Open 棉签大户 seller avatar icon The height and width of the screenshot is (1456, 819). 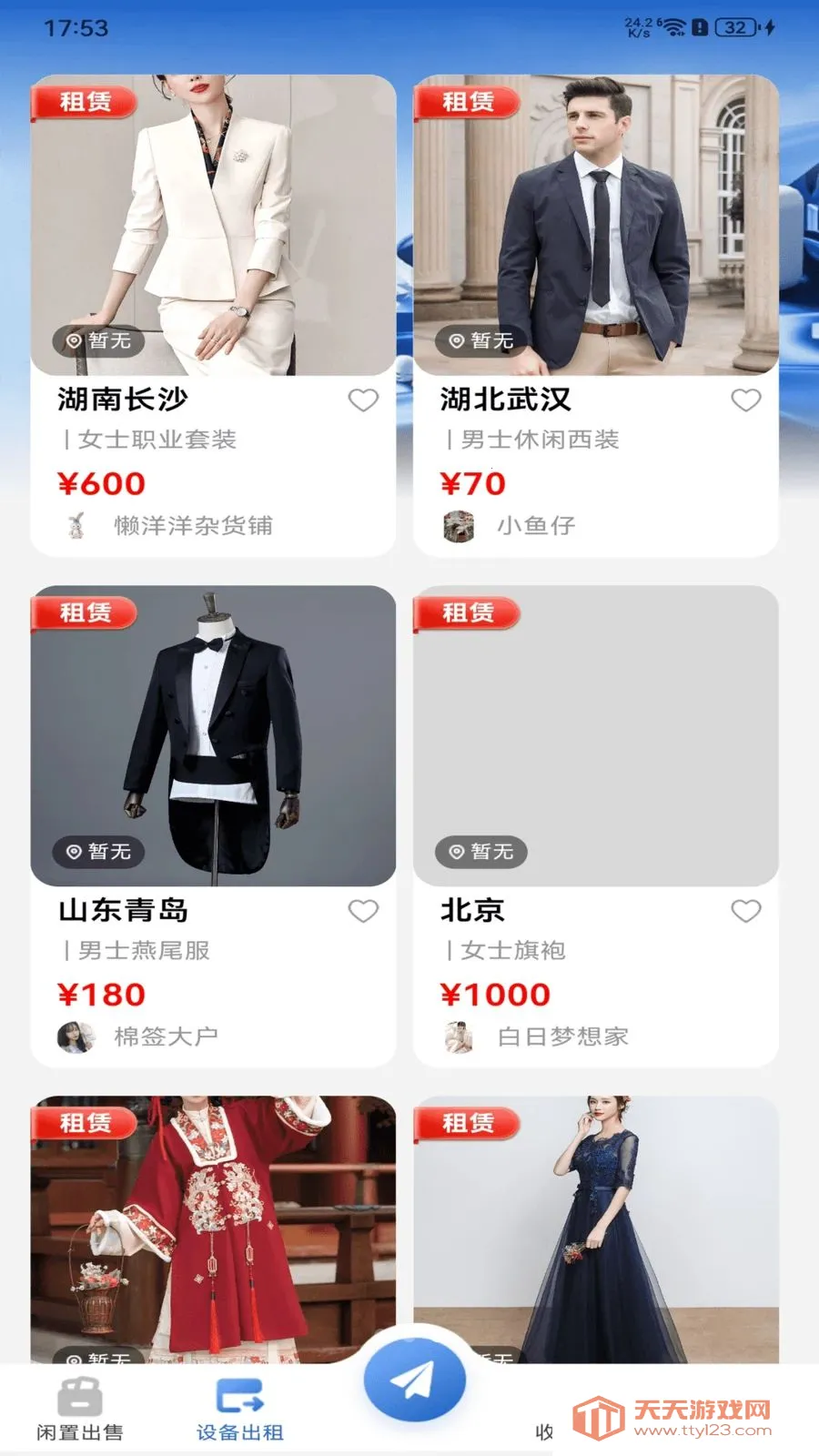tap(77, 1035)
